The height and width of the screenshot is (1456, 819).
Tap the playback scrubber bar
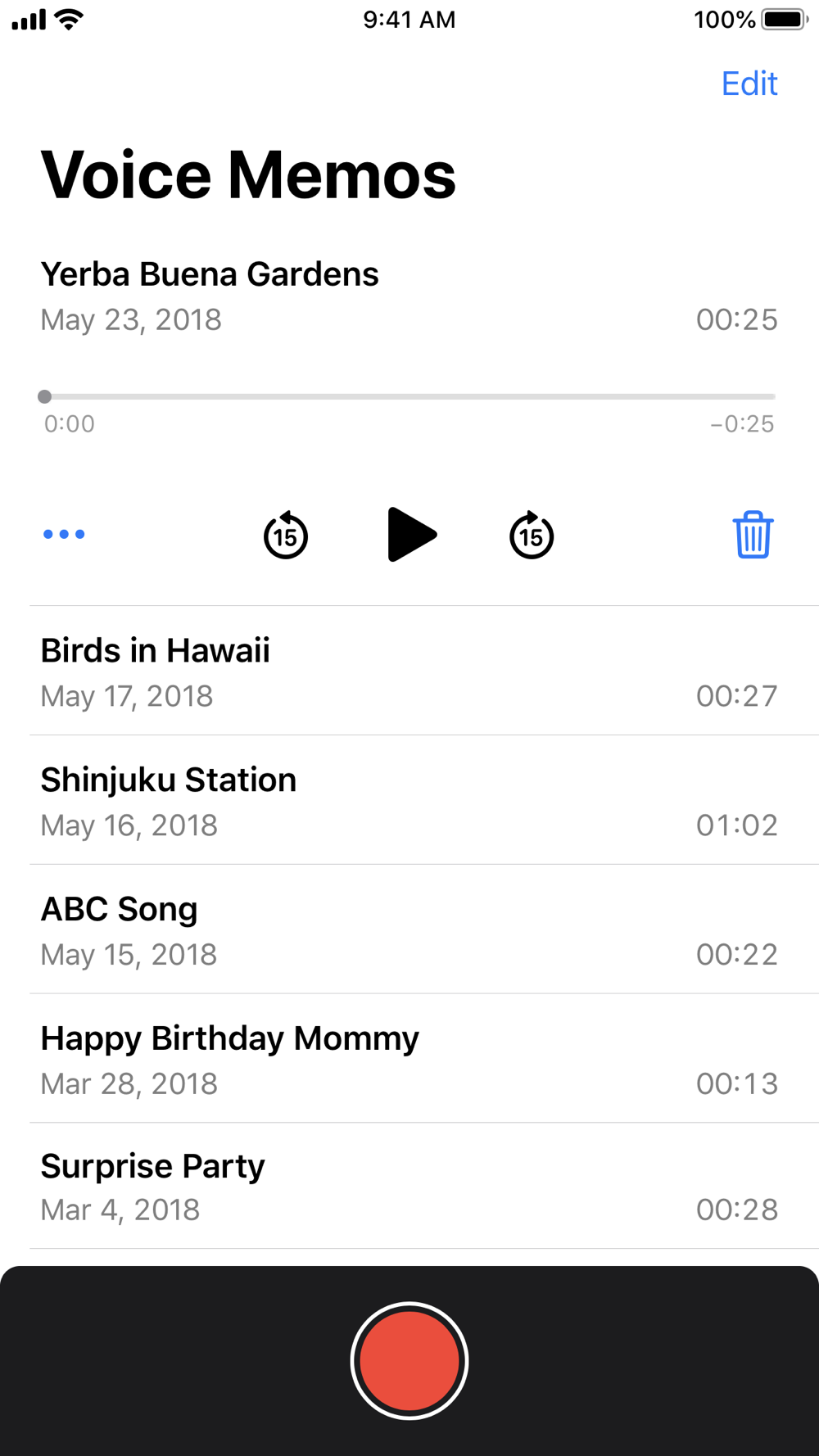[x=409, y=397]
